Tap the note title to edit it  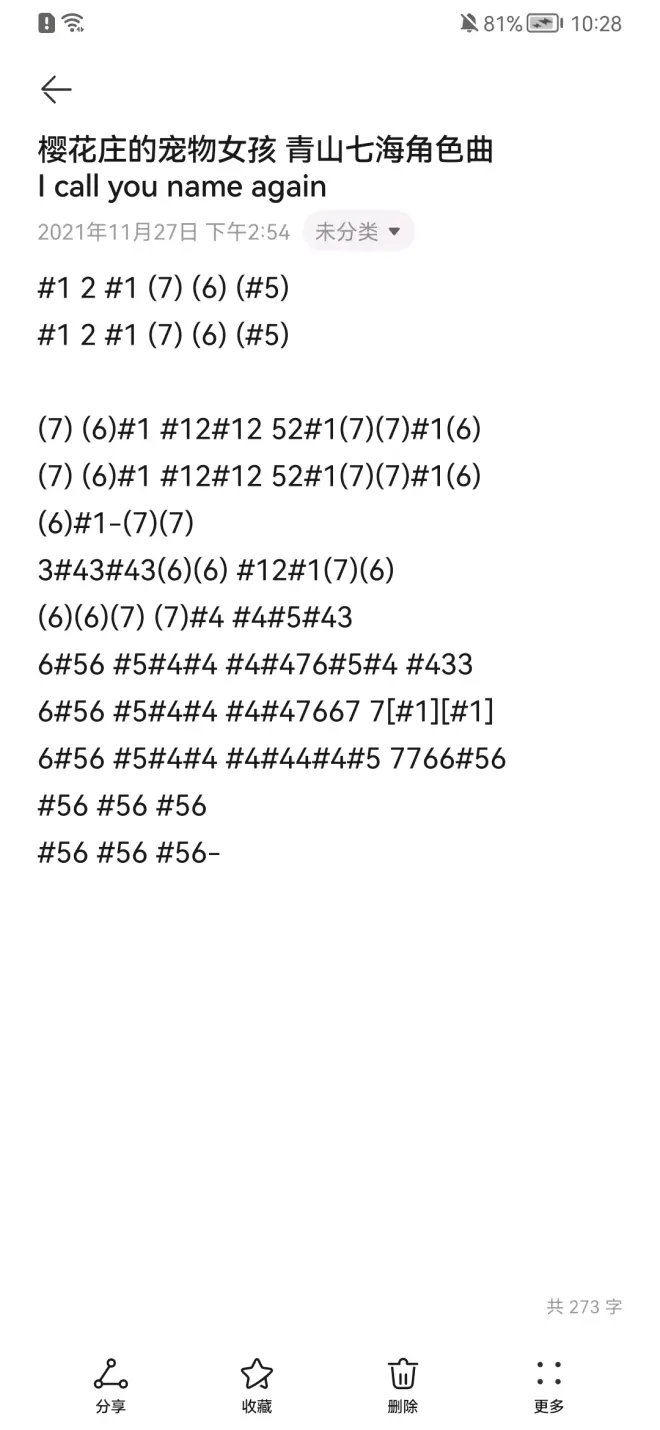(266, 168)
